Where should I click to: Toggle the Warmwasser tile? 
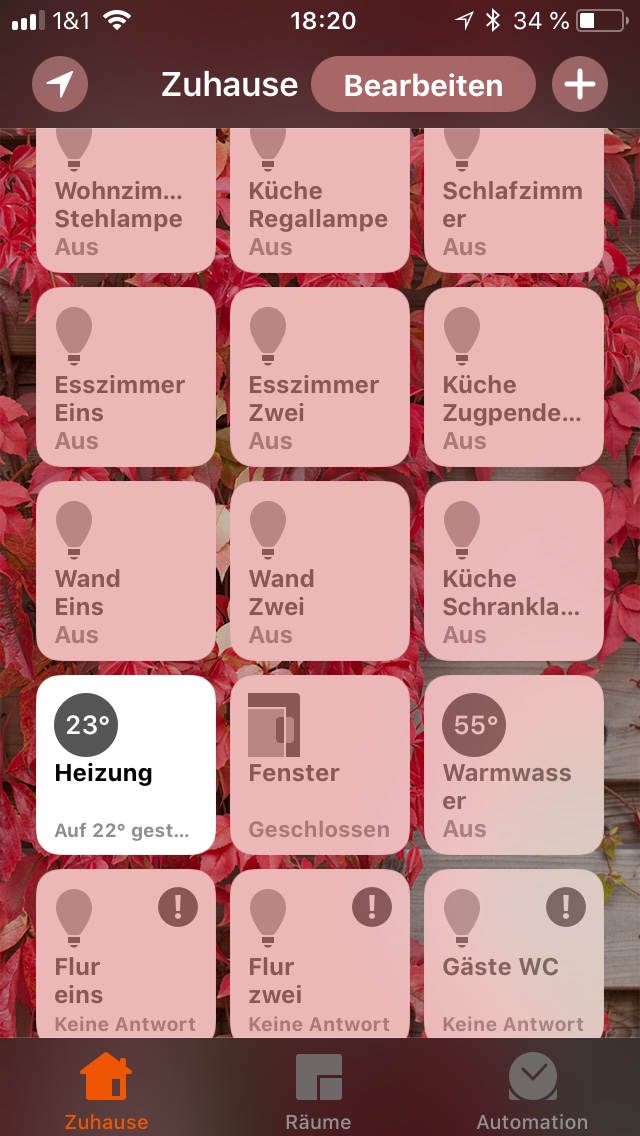coord(513,765)
